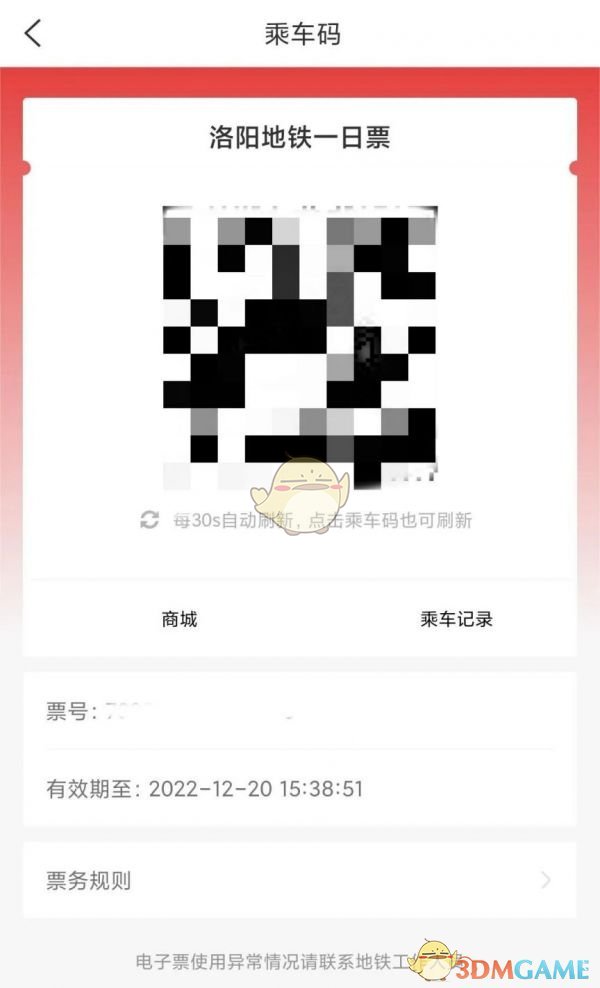
Task: Go back using the top-left arrow
Action: pos(34,34)
